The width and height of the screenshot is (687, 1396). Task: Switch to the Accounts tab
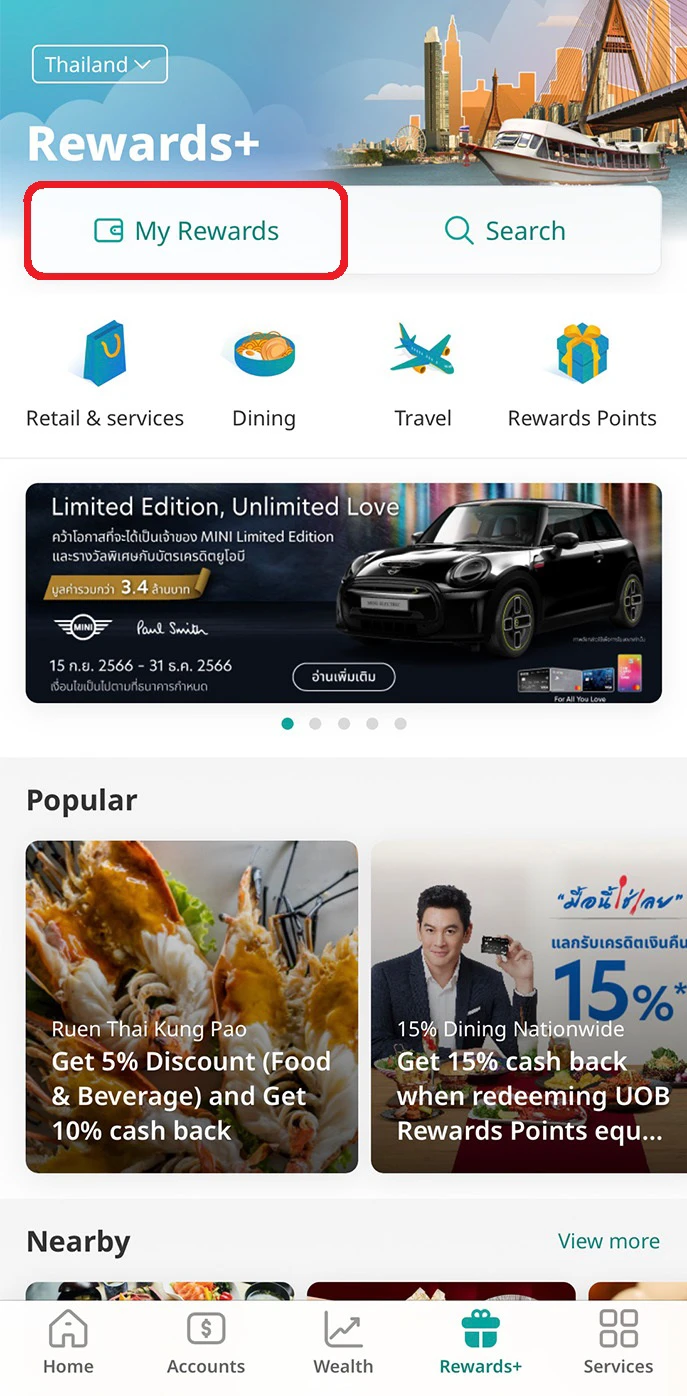(x=206, y=1343)
